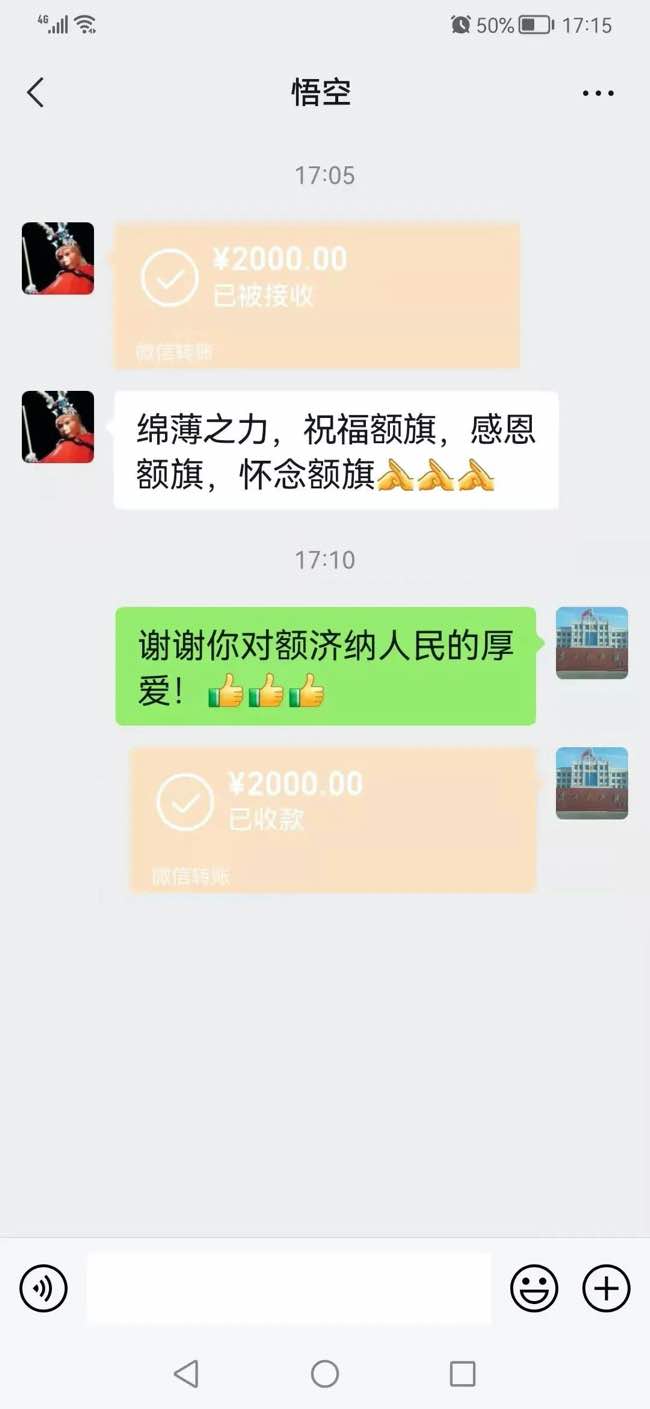Tap the system home button
The height and width of the screenshot is (1409, 650).
coord(325,1373)
